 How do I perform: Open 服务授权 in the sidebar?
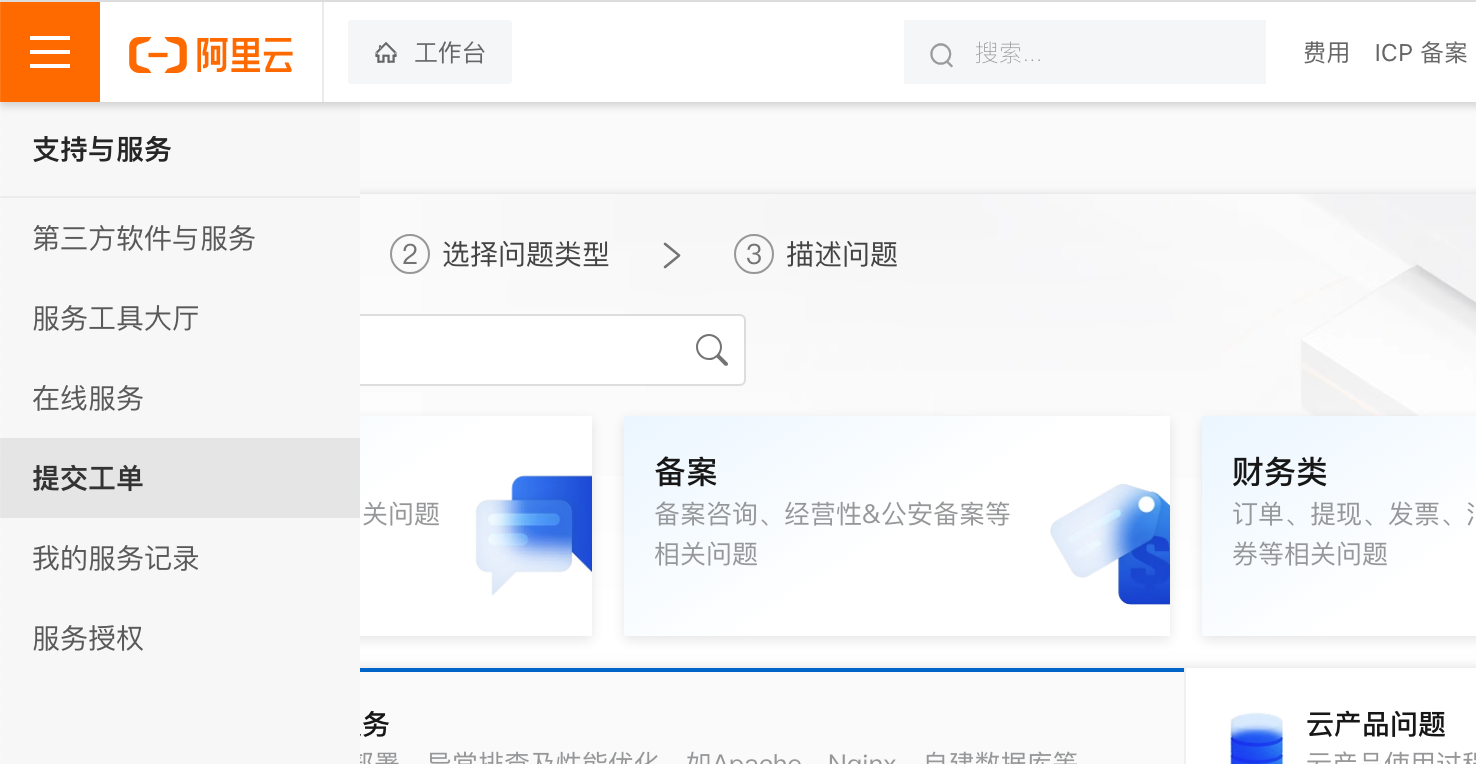point(88,638)
